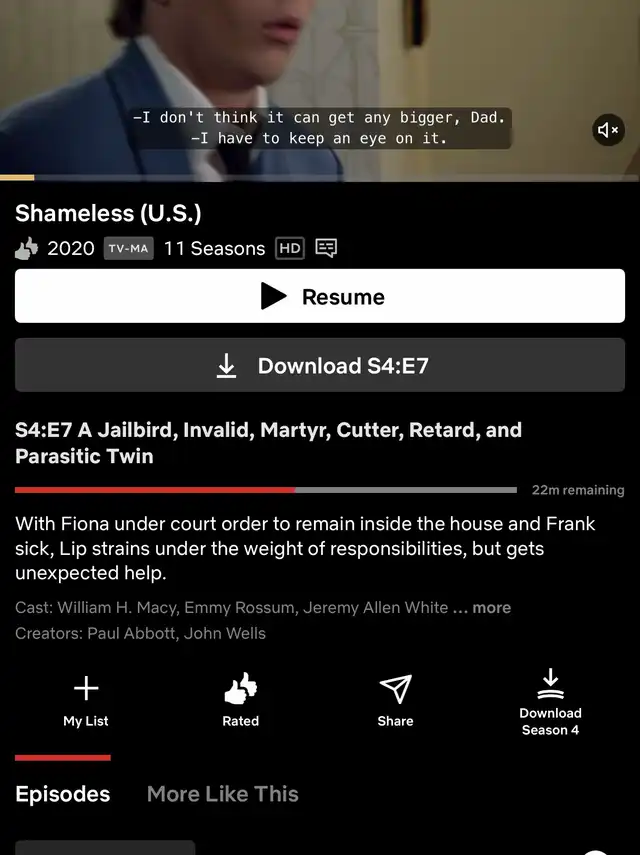
Task: Open the Rated thumbs-up option
Action: 240,700
